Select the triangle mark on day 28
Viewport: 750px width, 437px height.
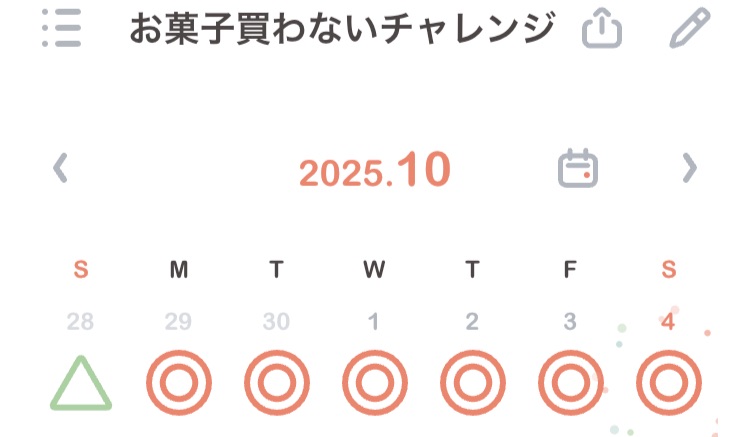pyautogui.click(x=81, y=385)
